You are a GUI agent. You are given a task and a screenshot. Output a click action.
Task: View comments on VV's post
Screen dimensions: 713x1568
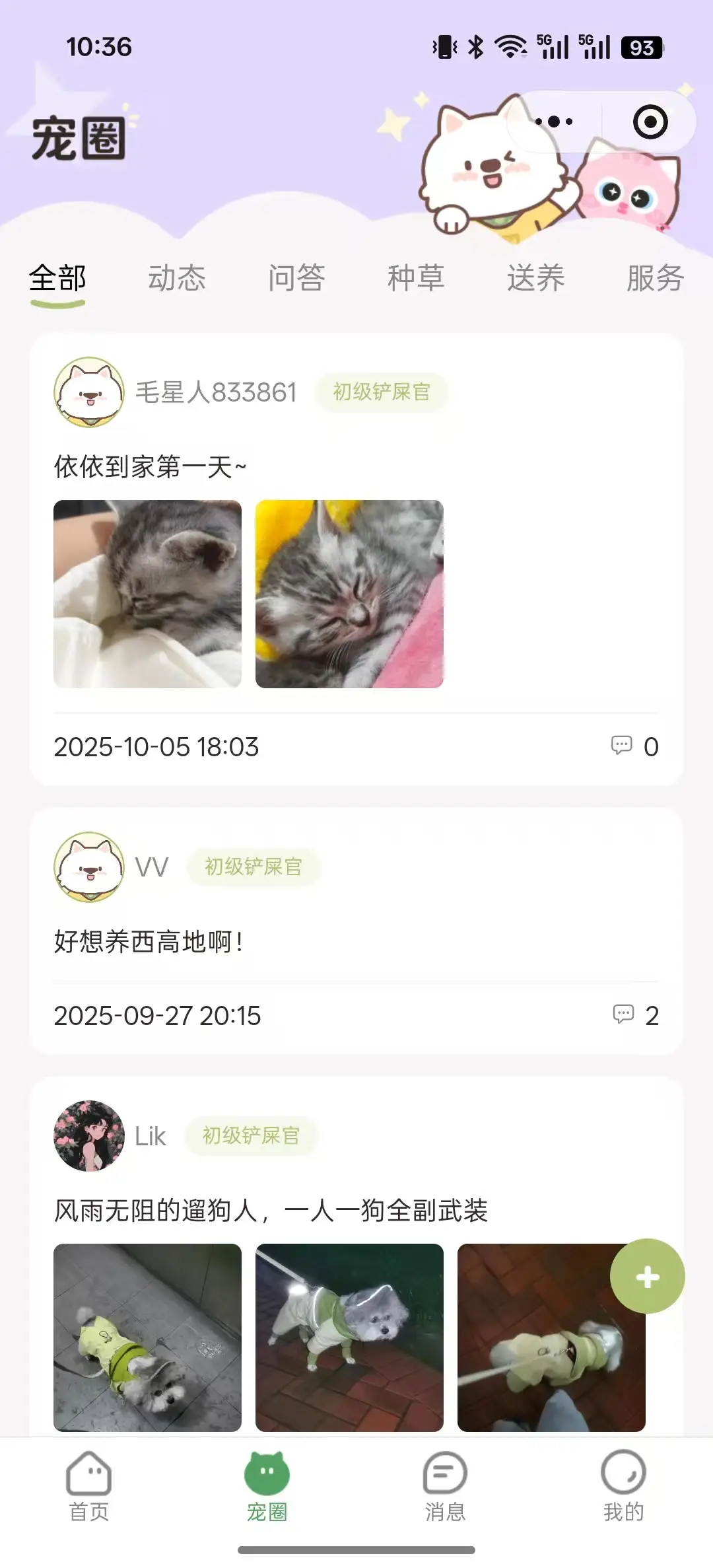[636, 1015]
